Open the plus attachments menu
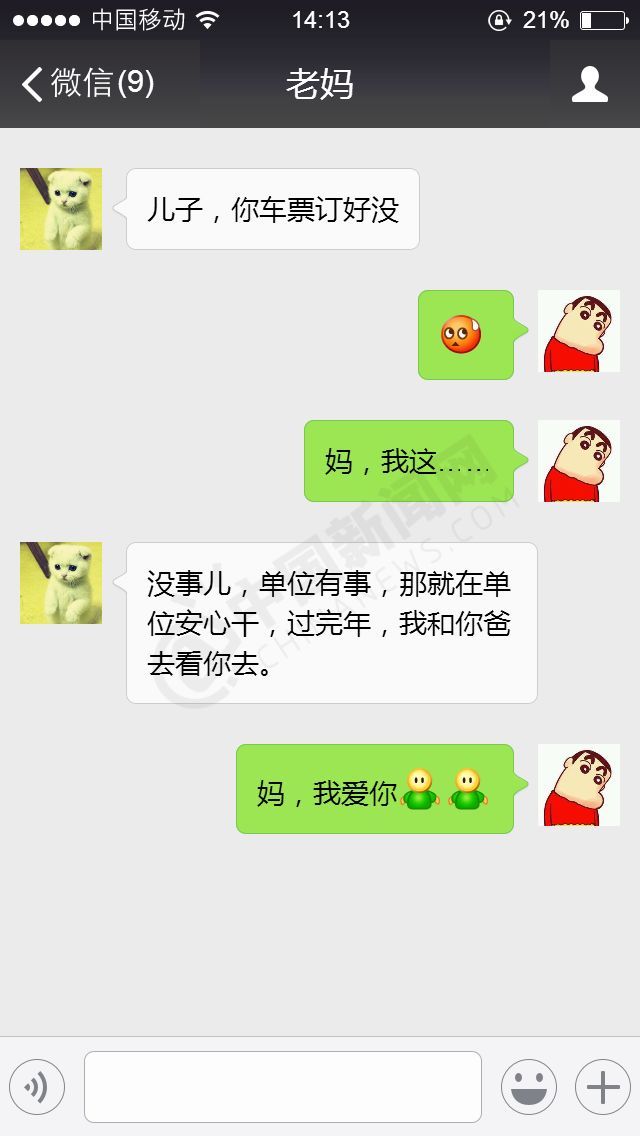Image resolution: width=640 pixels, height=1136 pixels. [x=602, y=1087]
